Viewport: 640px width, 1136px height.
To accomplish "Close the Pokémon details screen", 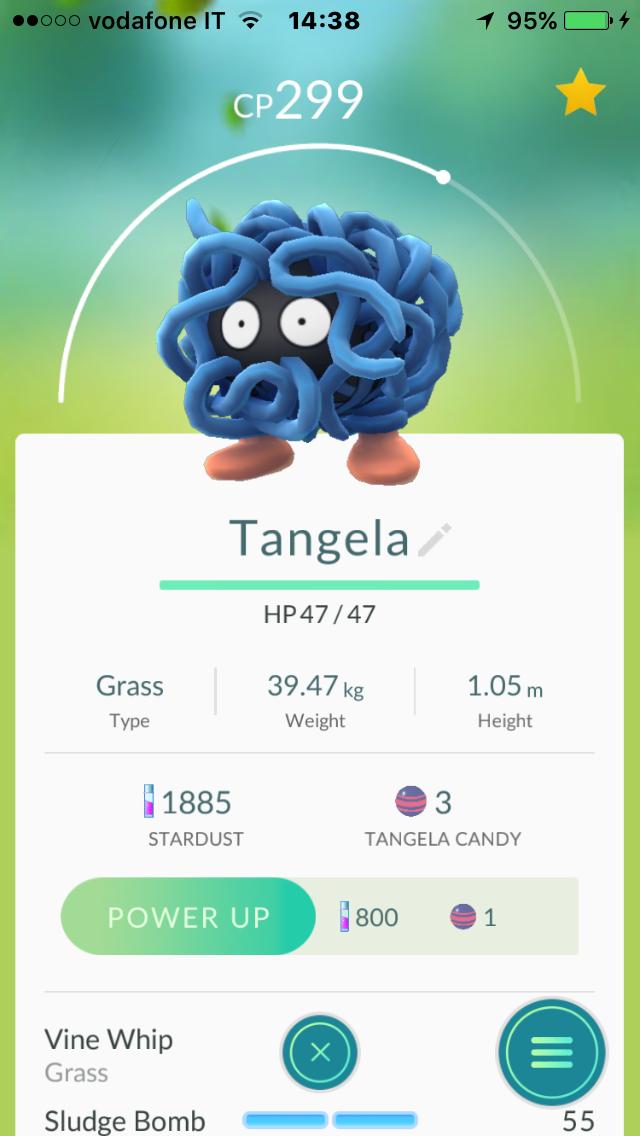I will point(320,1052).
